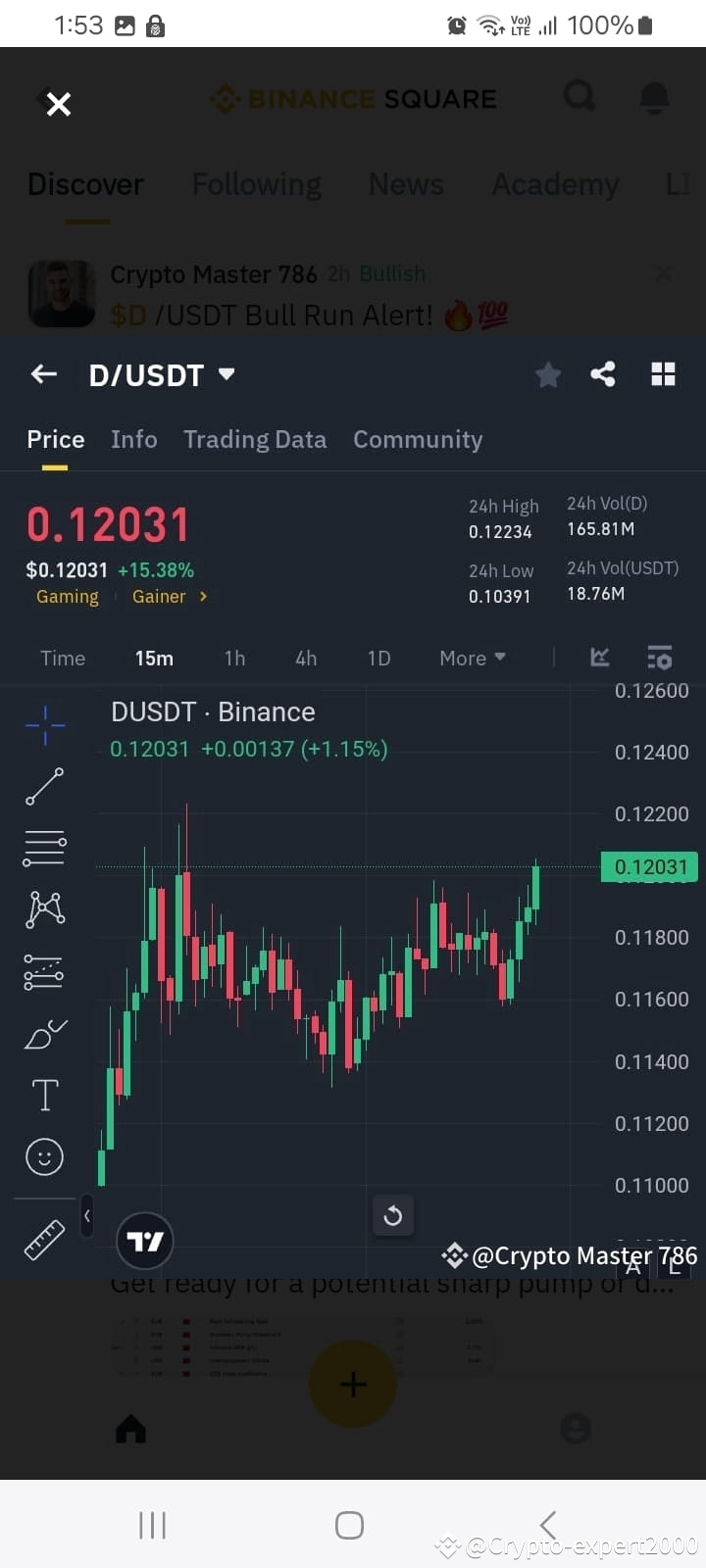The width and height of the screenshot is (706, 1568).
Task: Favorite D/USDT by tapping the star
Action: click(x=548, y=374)
